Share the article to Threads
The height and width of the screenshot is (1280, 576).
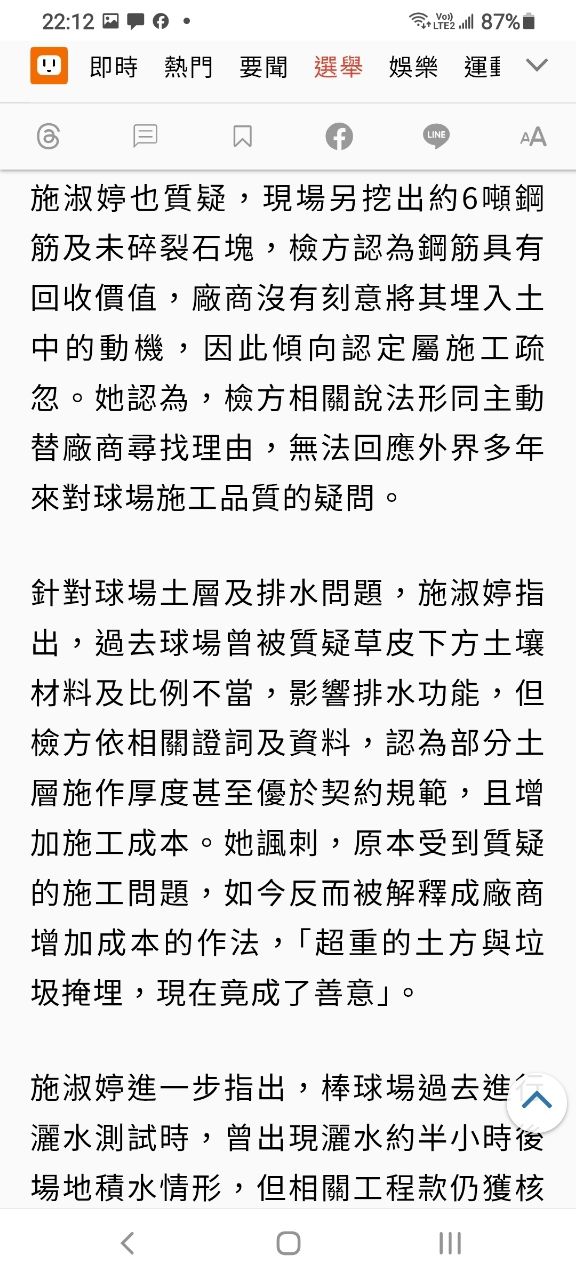[x=48, y=137]
